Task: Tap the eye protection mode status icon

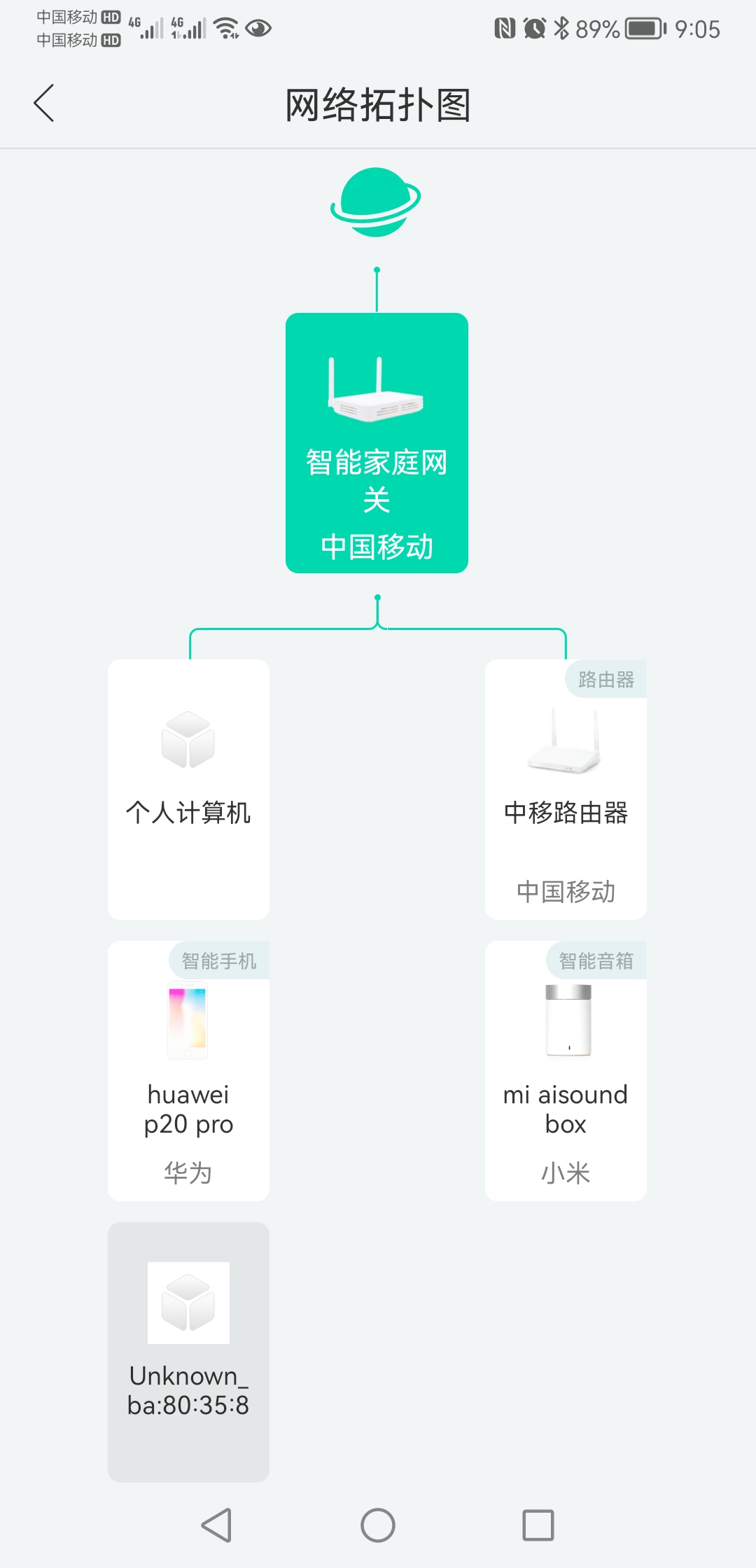Action: point(258,29)
